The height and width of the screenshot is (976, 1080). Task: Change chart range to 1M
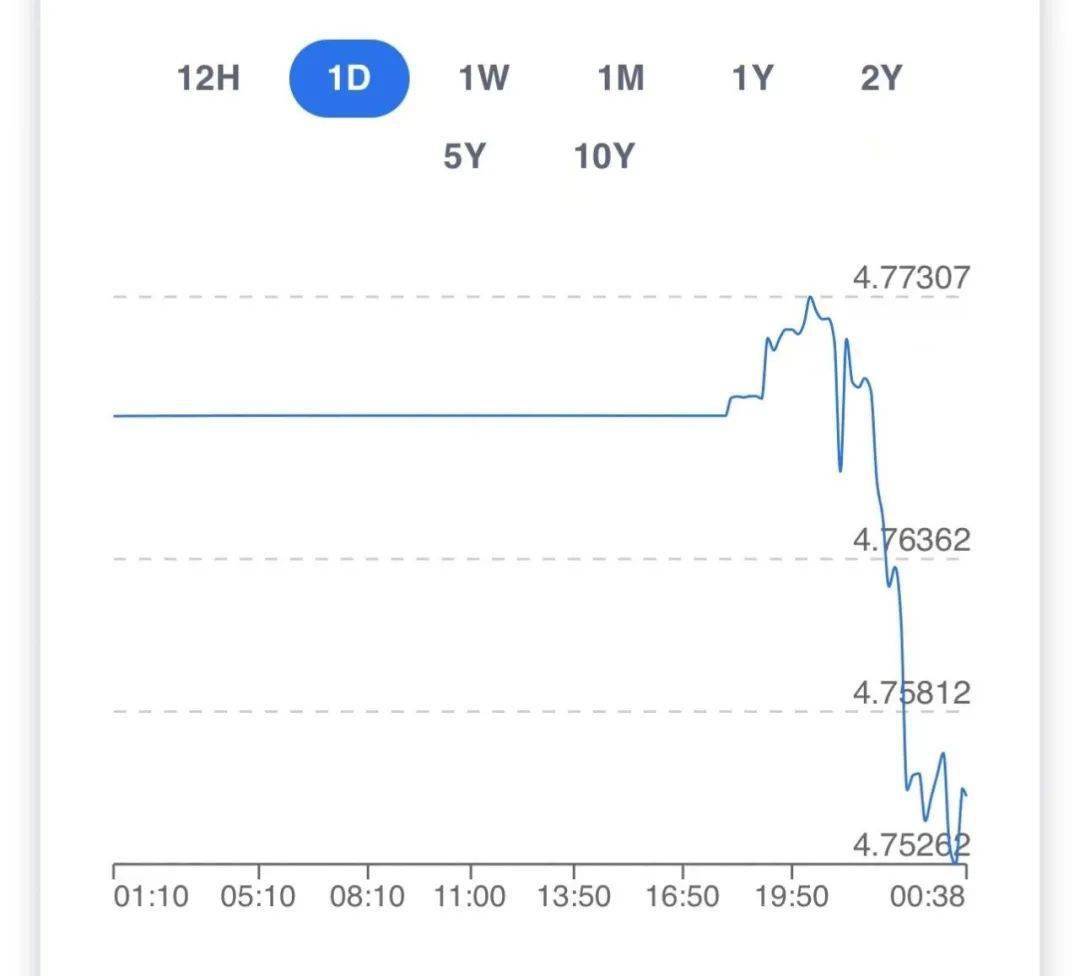(x=621, y=78)
